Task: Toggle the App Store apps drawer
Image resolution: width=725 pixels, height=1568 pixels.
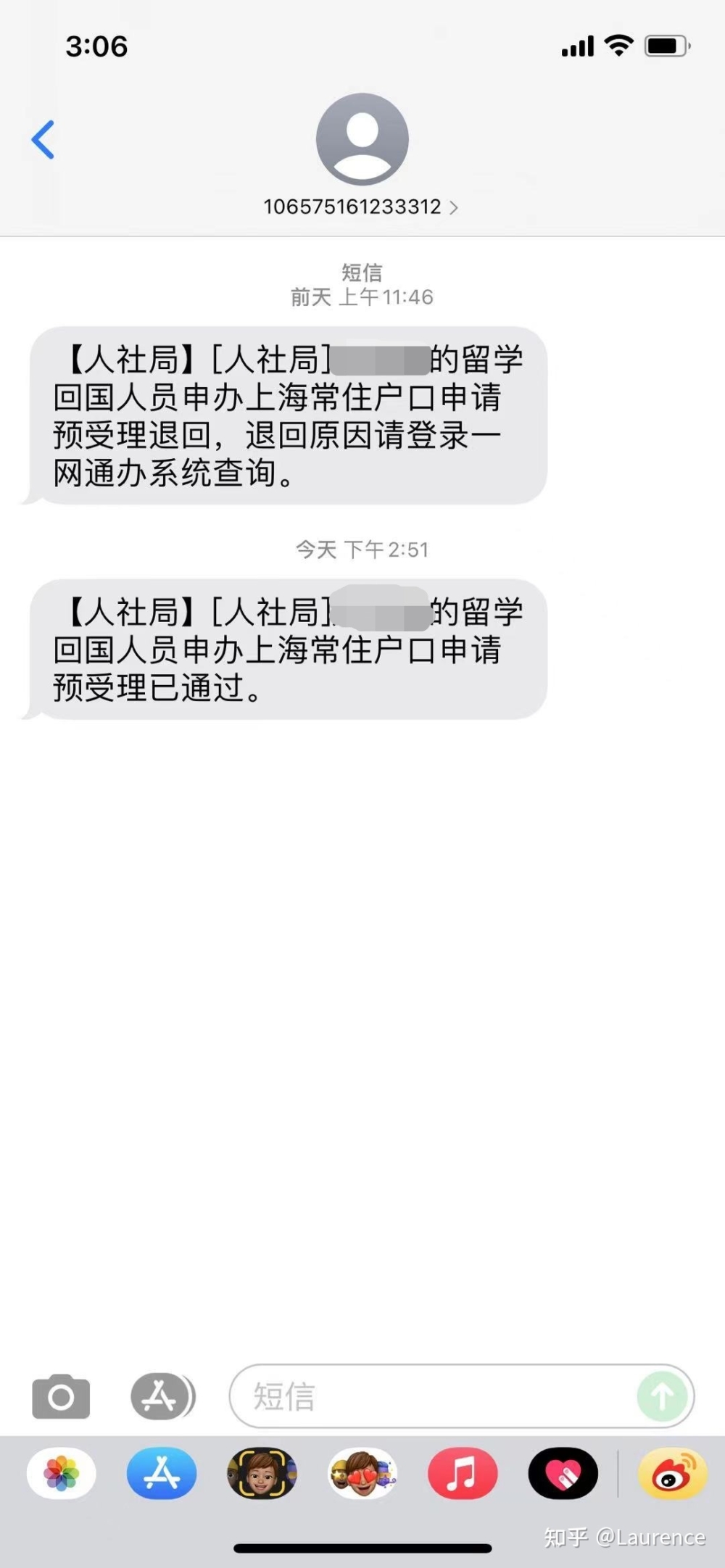Action: [x=162, y=1395]
